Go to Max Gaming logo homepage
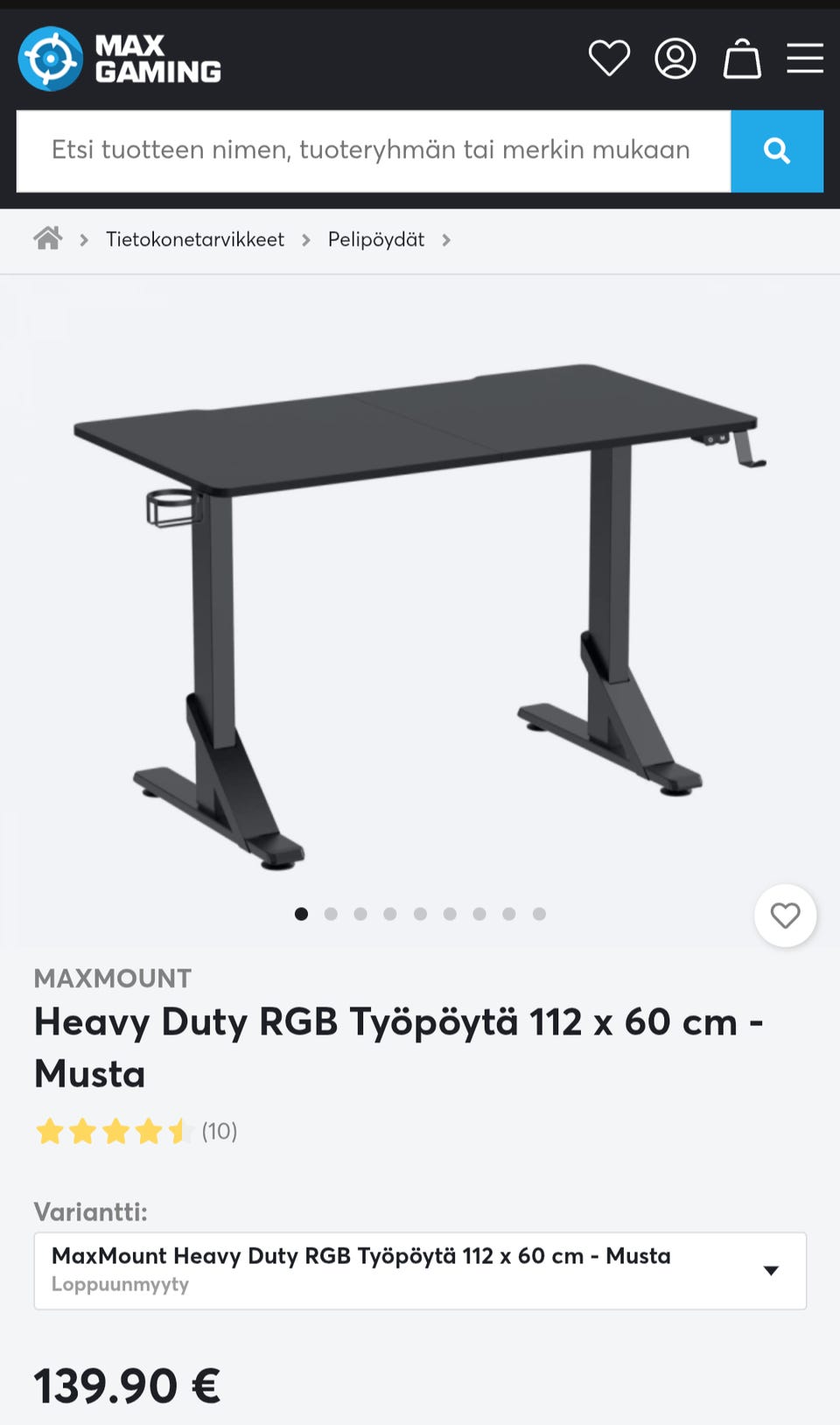The image size is (840, 1425). (x=120, y=59)
